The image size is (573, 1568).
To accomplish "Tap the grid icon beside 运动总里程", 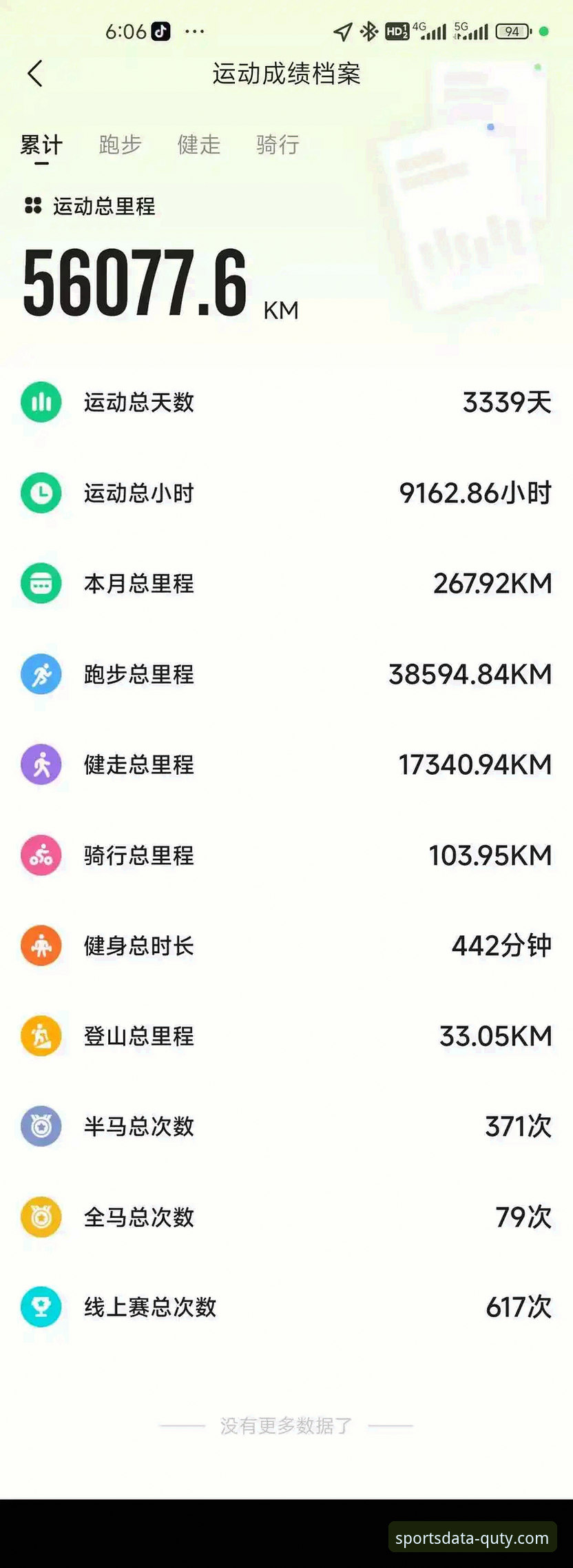I will 31,206.
